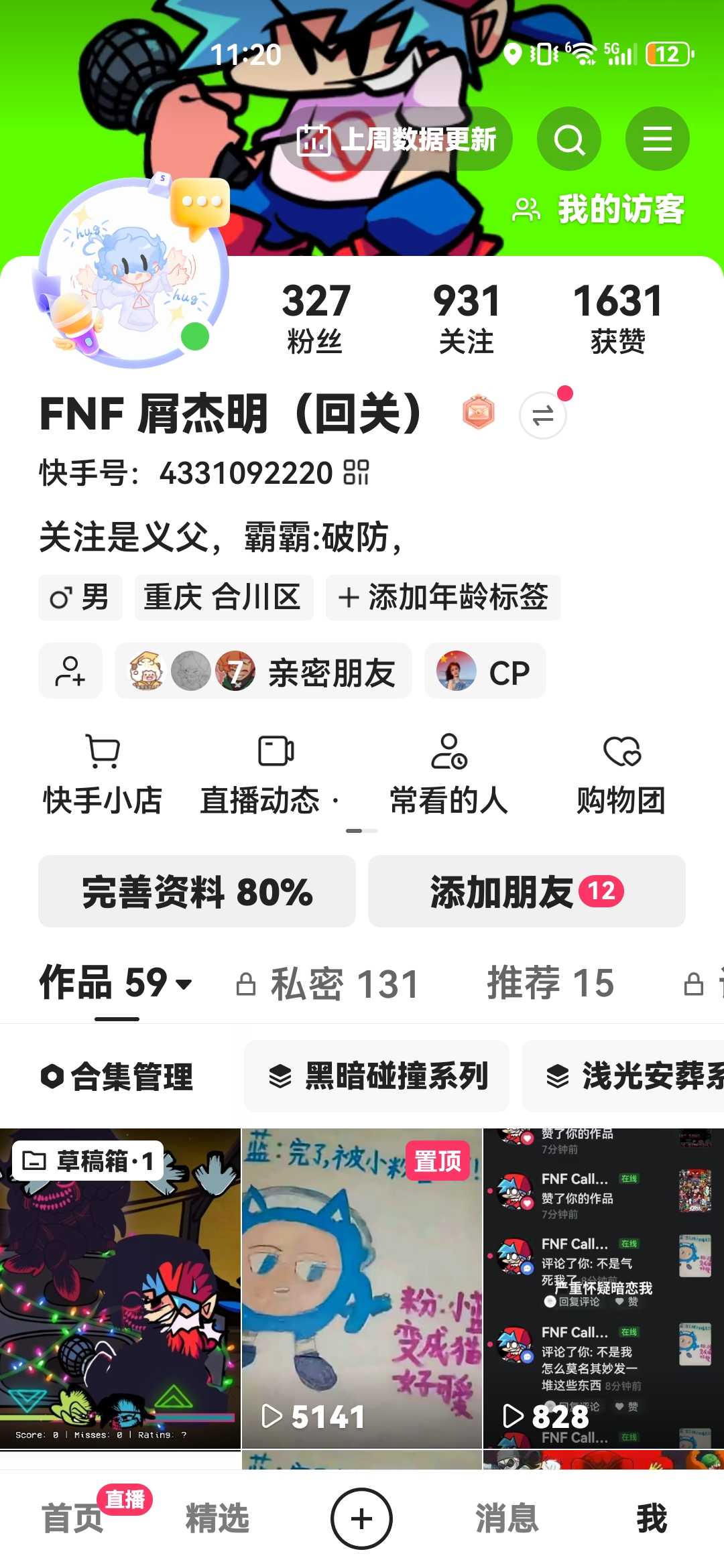This screenshot has height=1568, width=724.
Task: Add an age tag via 添加年龄标签
Action: point(443,597)
